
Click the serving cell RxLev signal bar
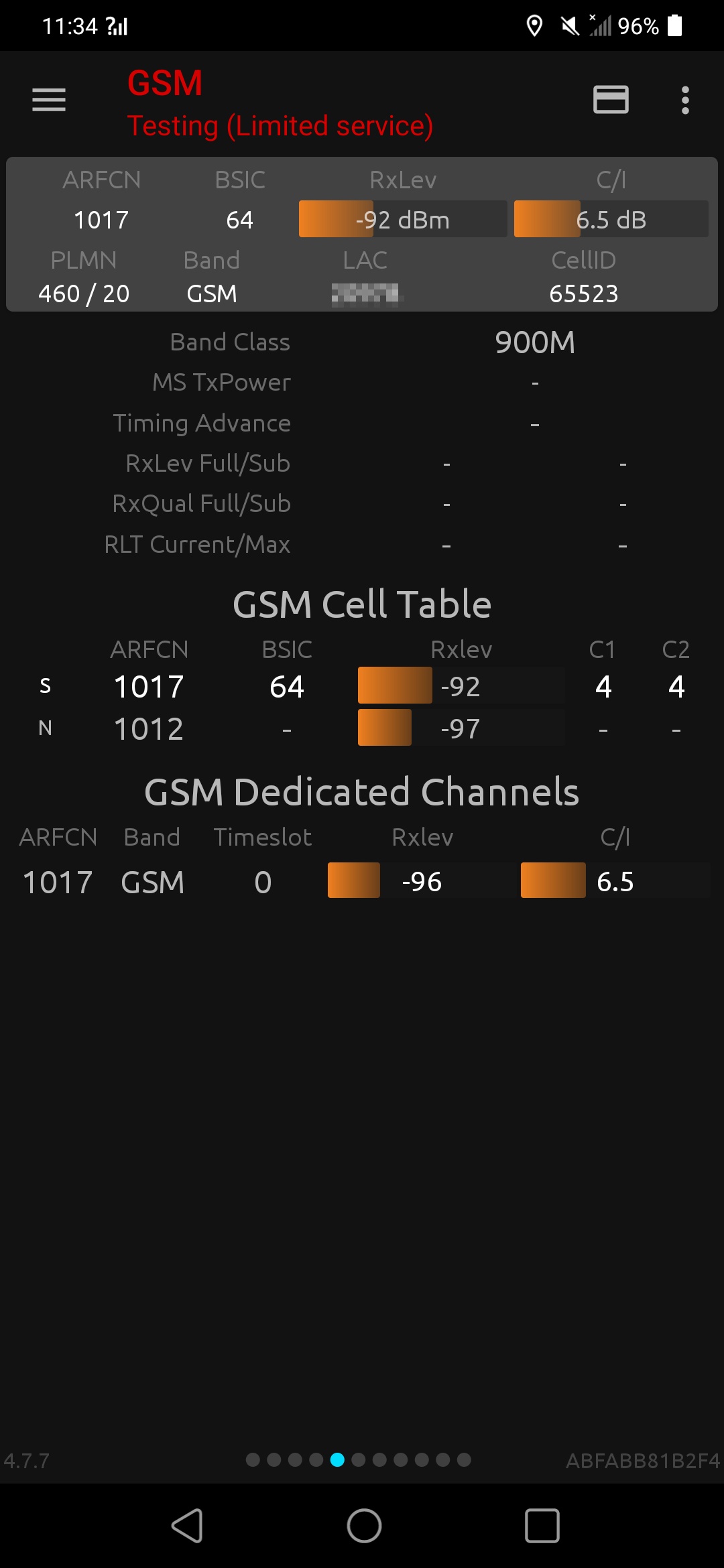coord(402,220)
